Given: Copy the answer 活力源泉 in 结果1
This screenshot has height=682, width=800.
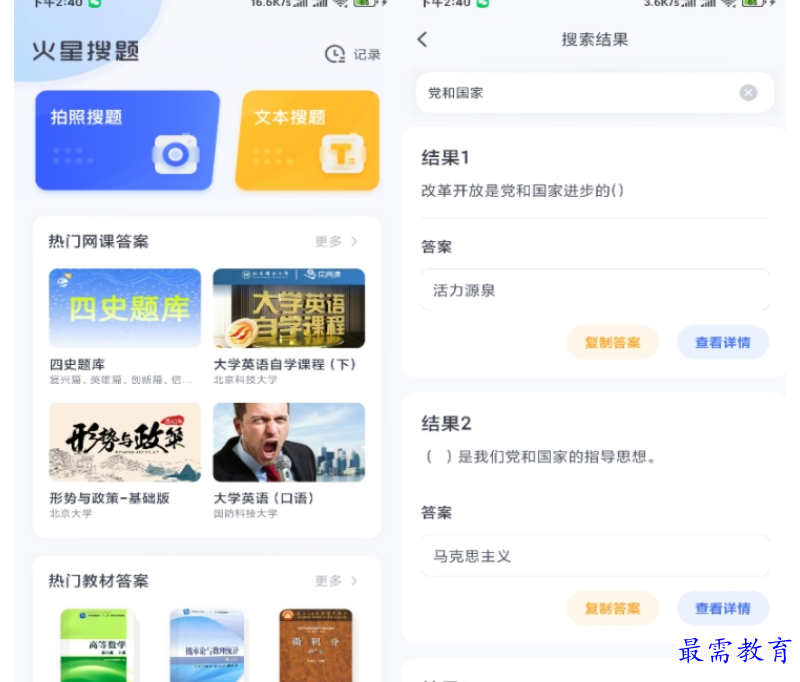Looking at the screenshot, I should point(612,342).
